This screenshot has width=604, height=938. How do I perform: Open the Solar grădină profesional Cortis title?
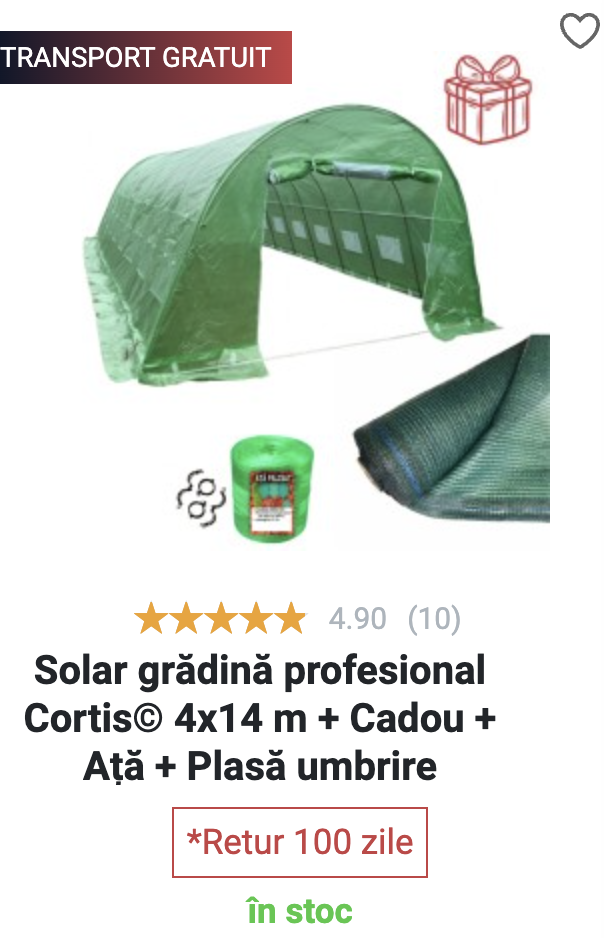click(260, 717)
